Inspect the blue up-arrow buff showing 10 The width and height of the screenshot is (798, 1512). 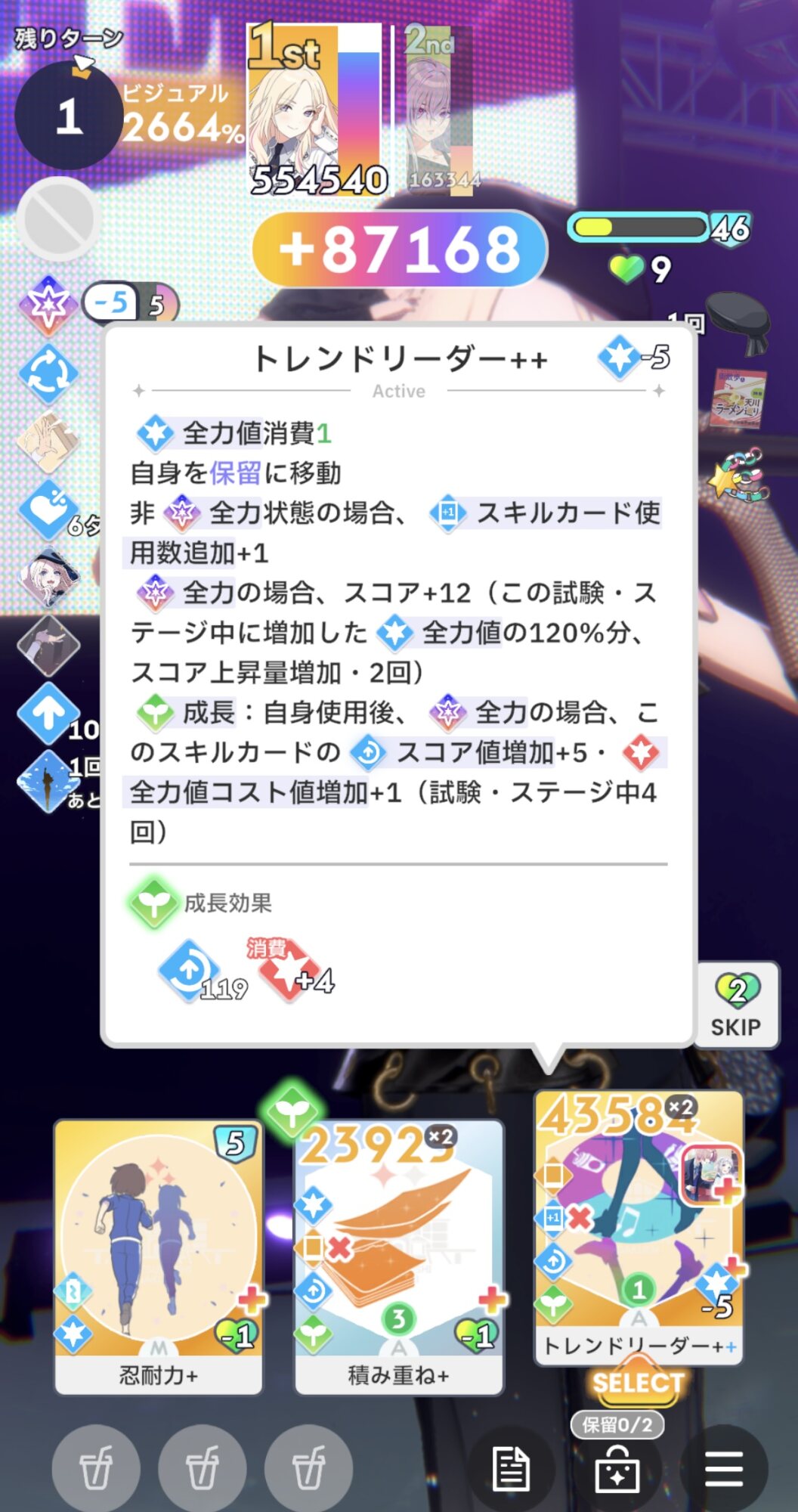pyautogui.click(x=48, y=714)
